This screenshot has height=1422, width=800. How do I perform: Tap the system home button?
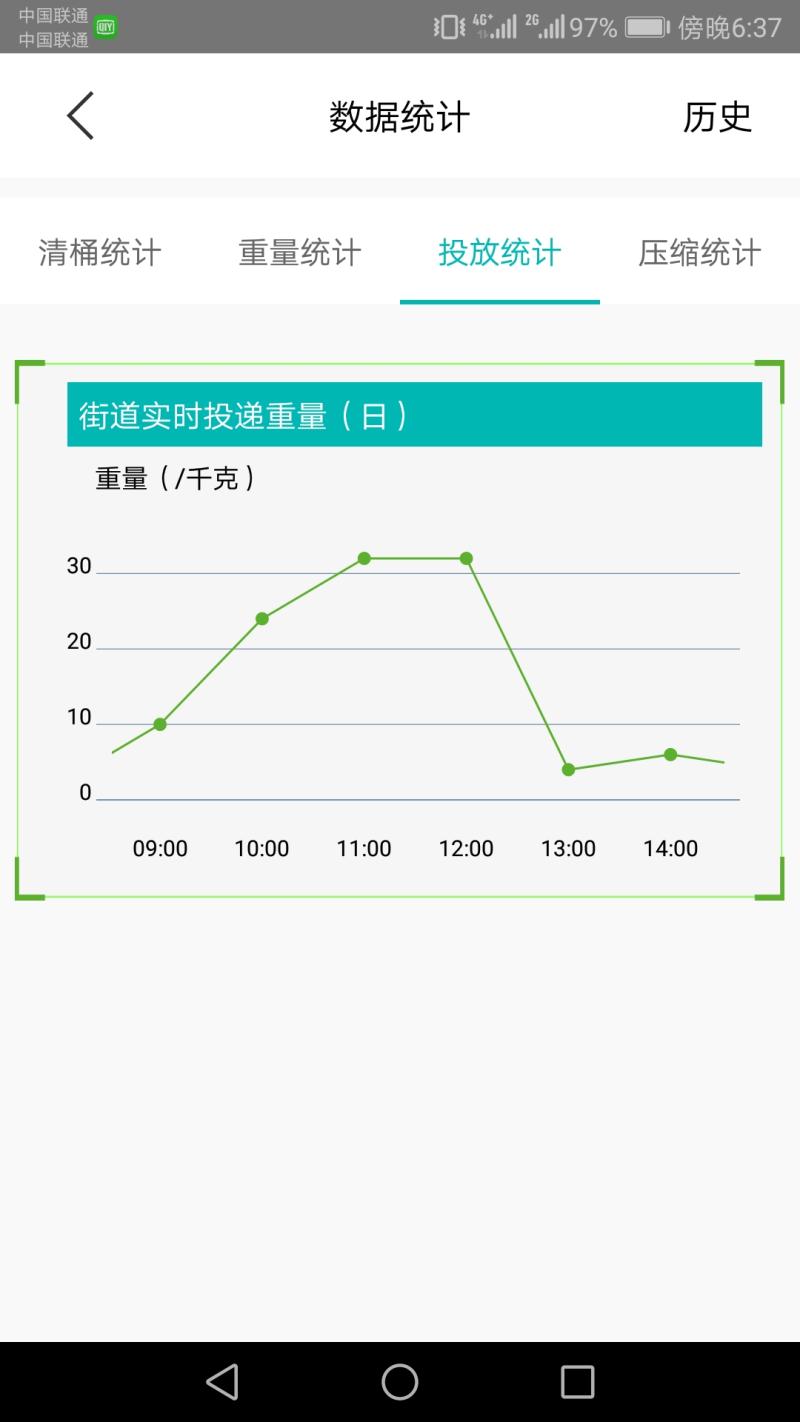pyautogui.click(x=400, y=1382)
